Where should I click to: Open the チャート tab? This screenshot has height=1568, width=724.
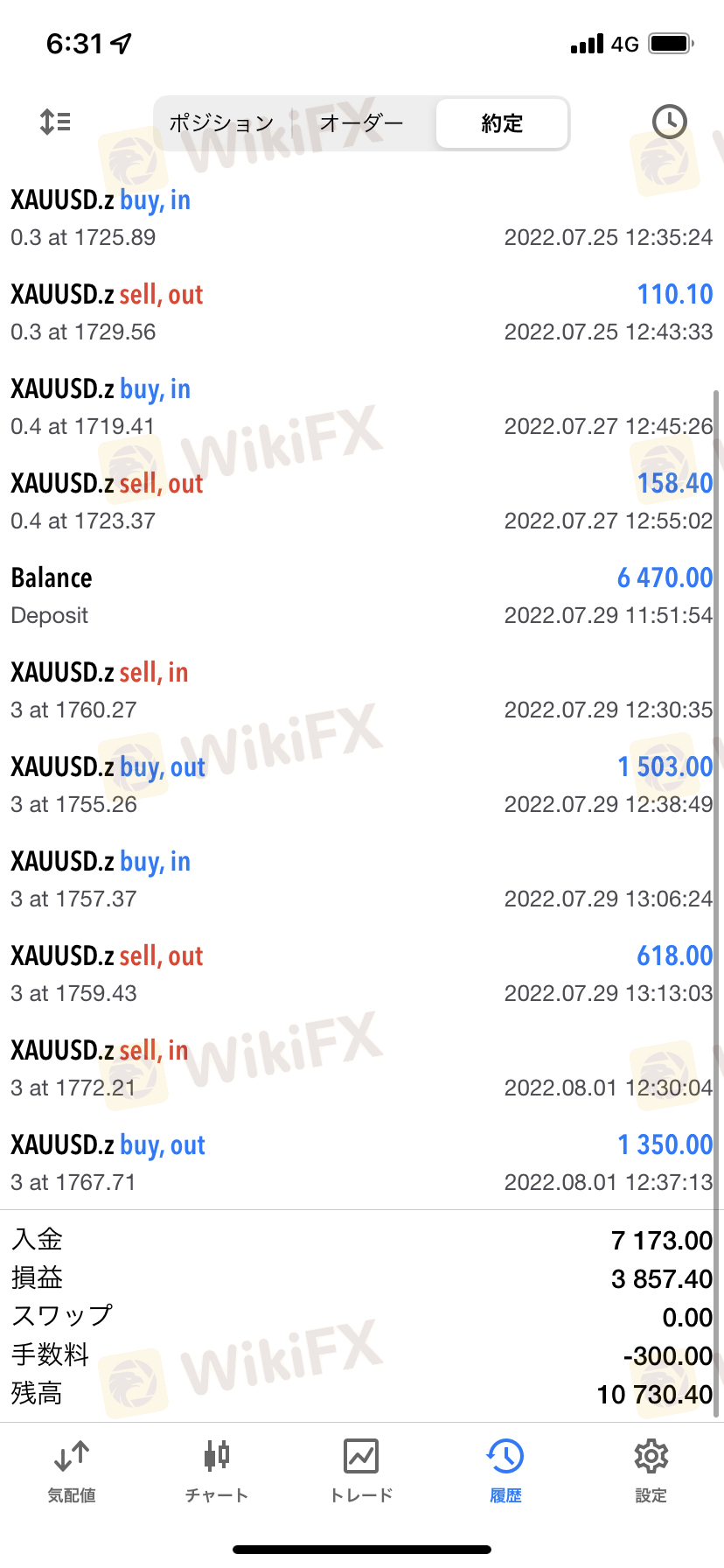pyautogui.click(x=217, y=1472)
